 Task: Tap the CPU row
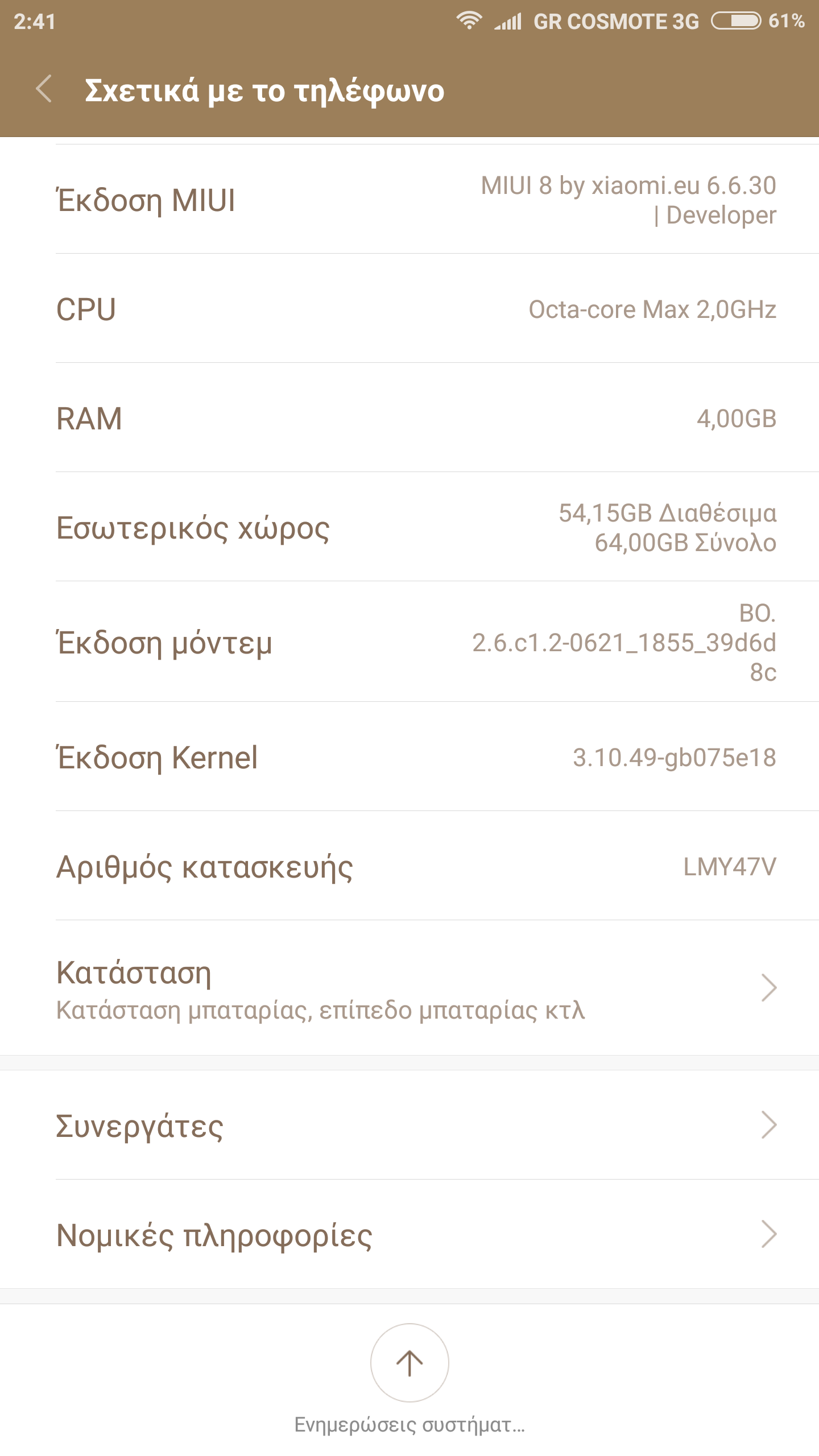click(x=409, y=309)
